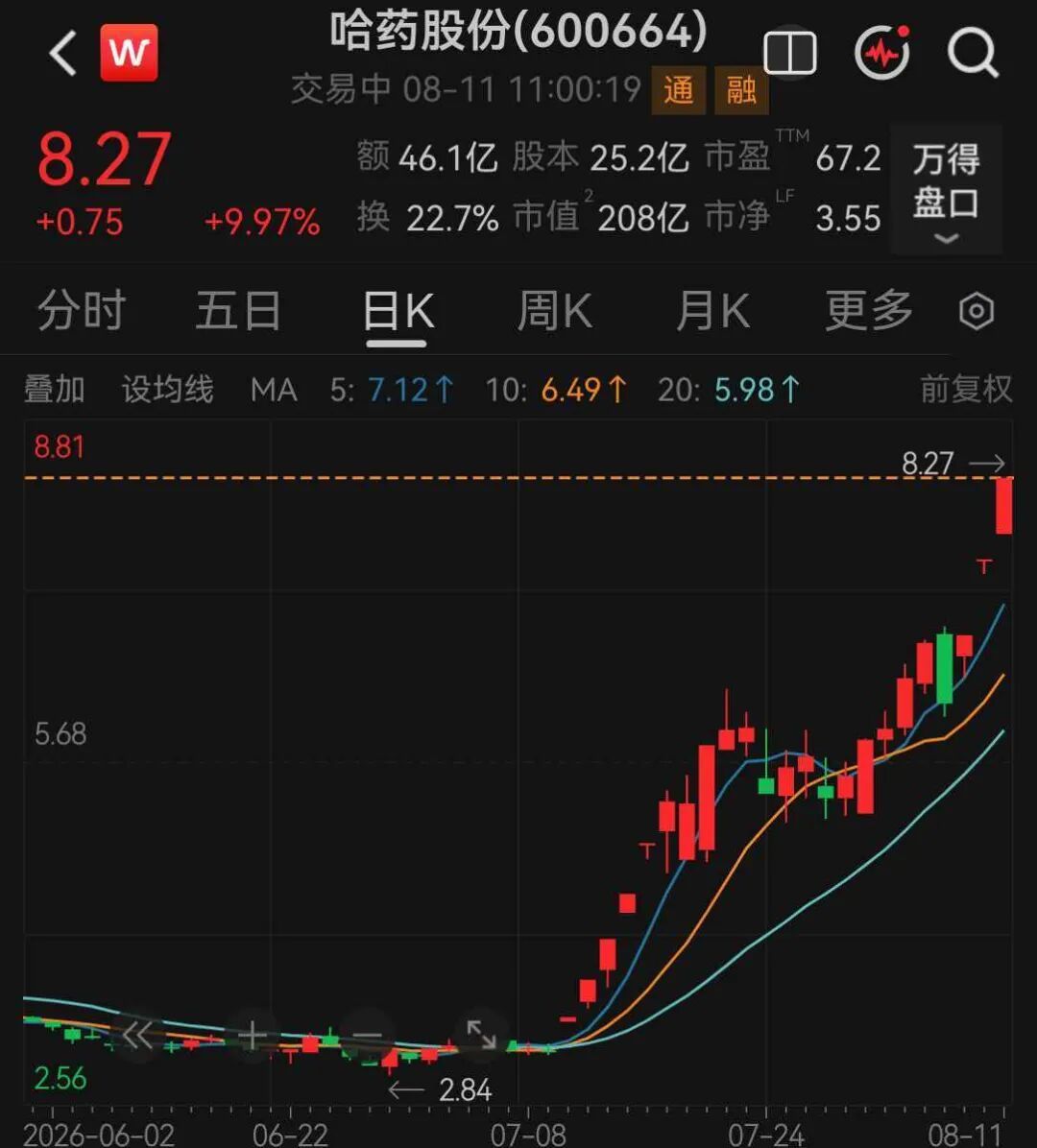Switch to the 周K tab
1037x1148 pixels.
tap(554, 310)
